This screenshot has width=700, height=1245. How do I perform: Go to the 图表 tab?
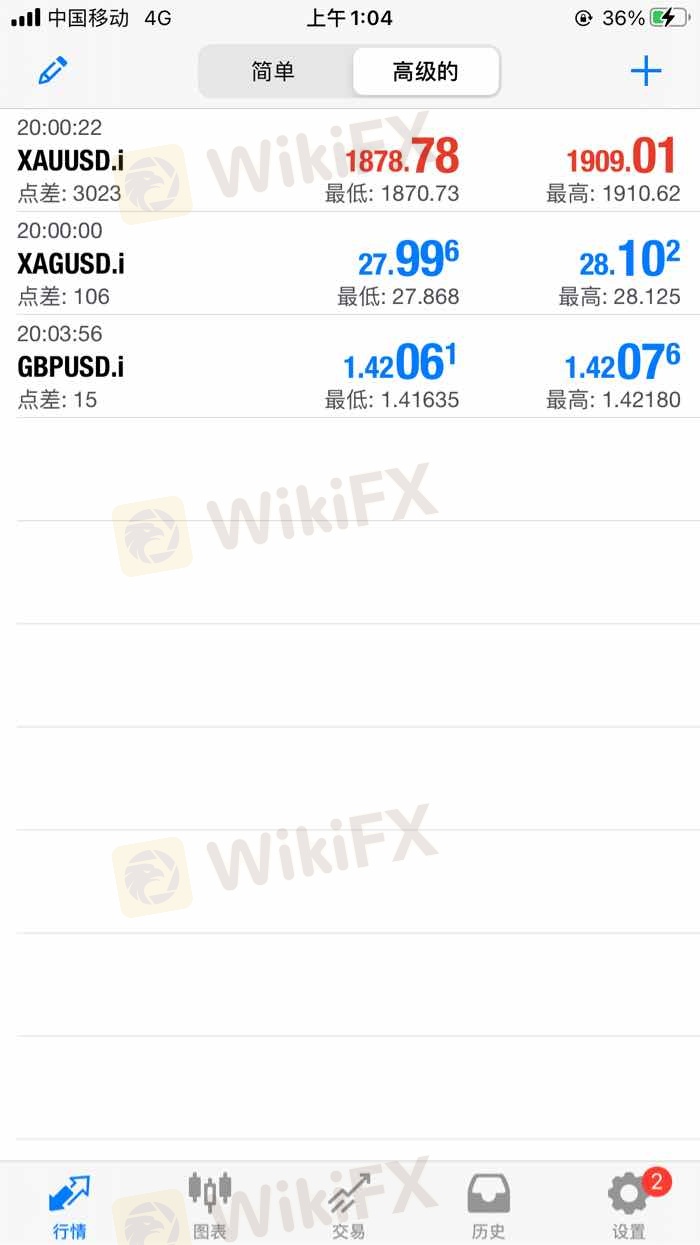210,1205
